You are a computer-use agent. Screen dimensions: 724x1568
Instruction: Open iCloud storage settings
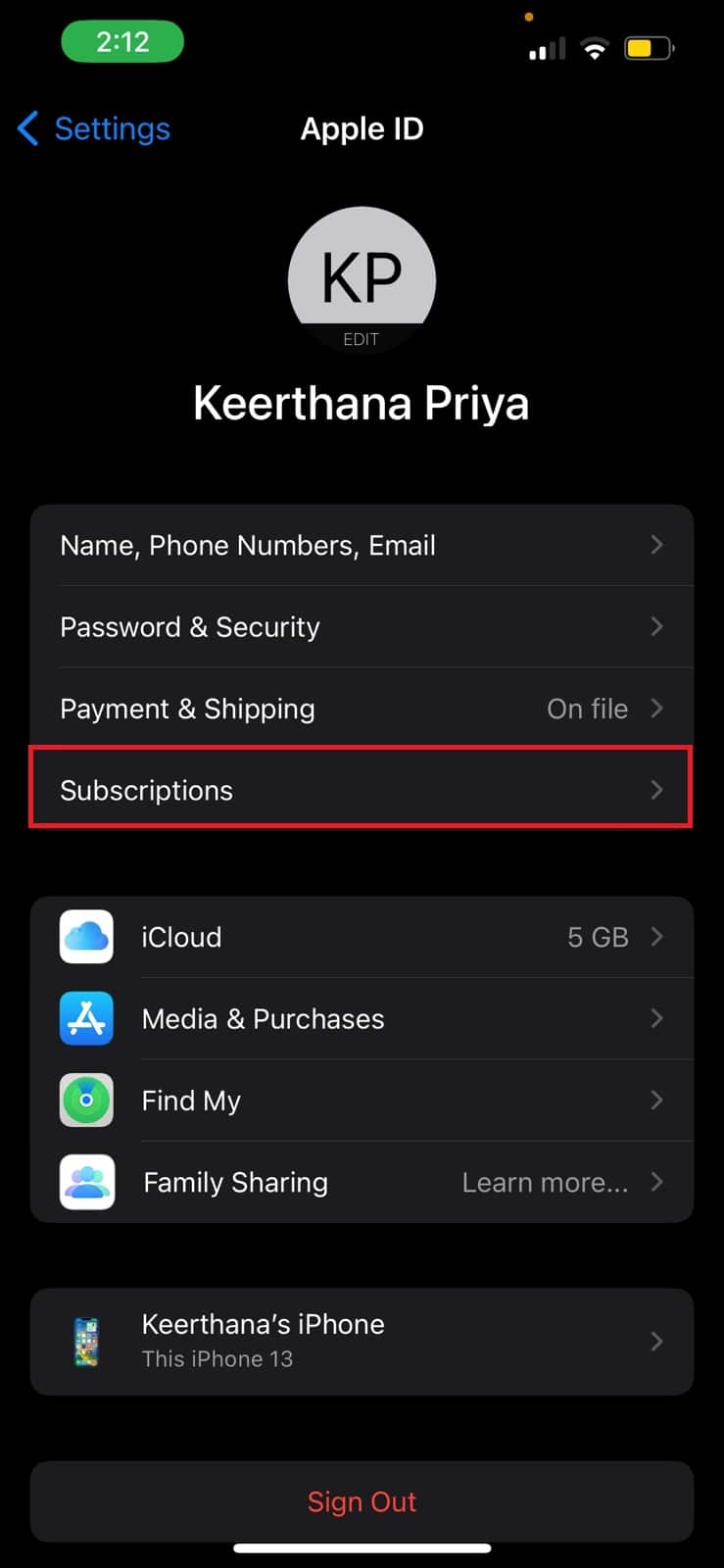coord(362,937)
